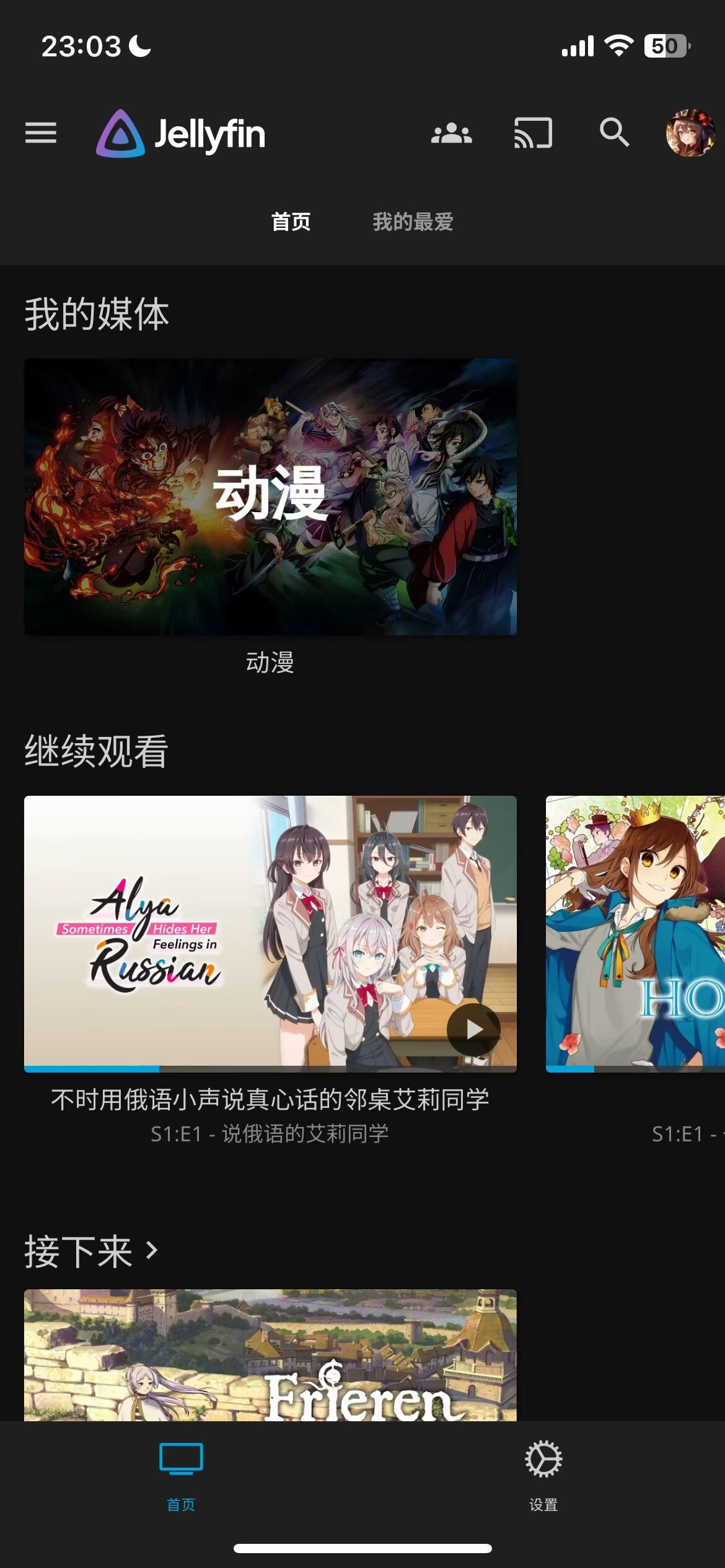Image resolution: width=725 pixels, height=1568 pixels.
Task: Open the Frieren next-up card
Action: pos(270,1355)
